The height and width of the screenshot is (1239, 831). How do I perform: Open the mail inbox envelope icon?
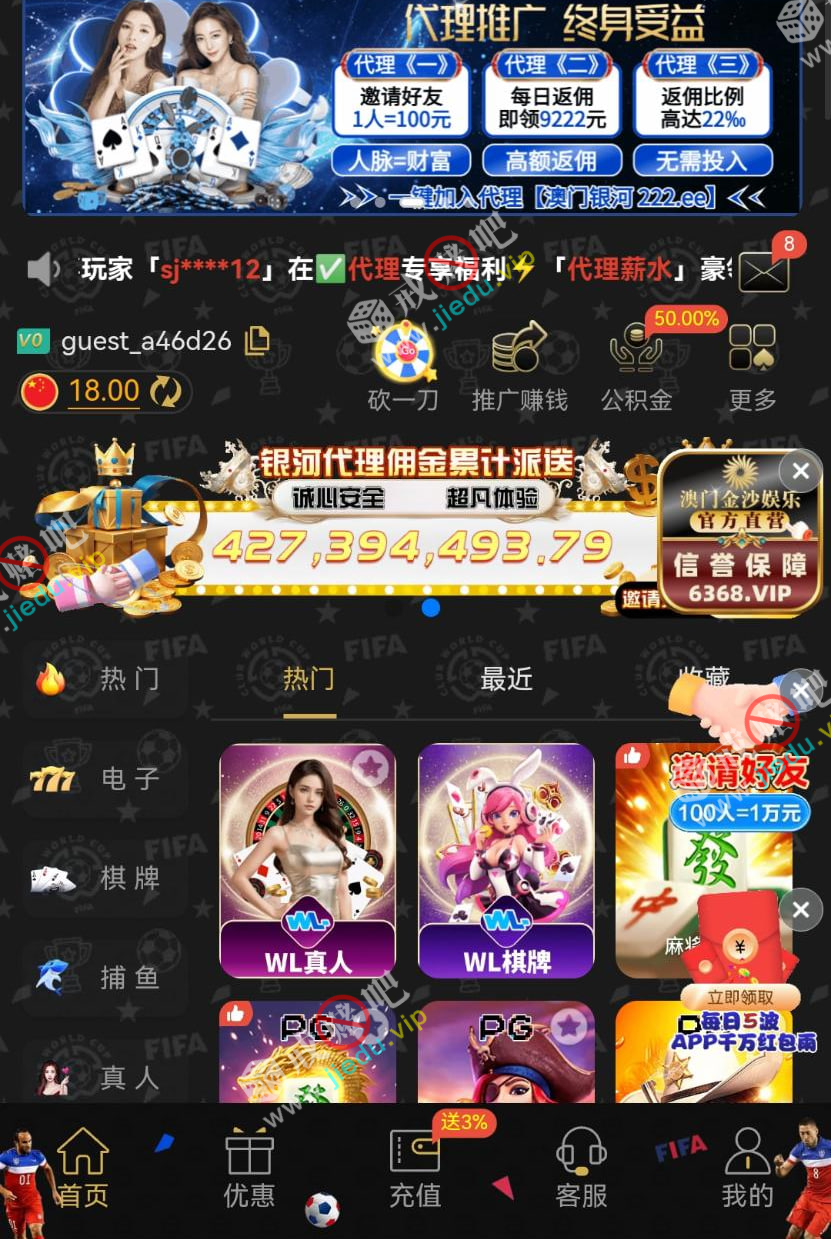coord(764,270)
